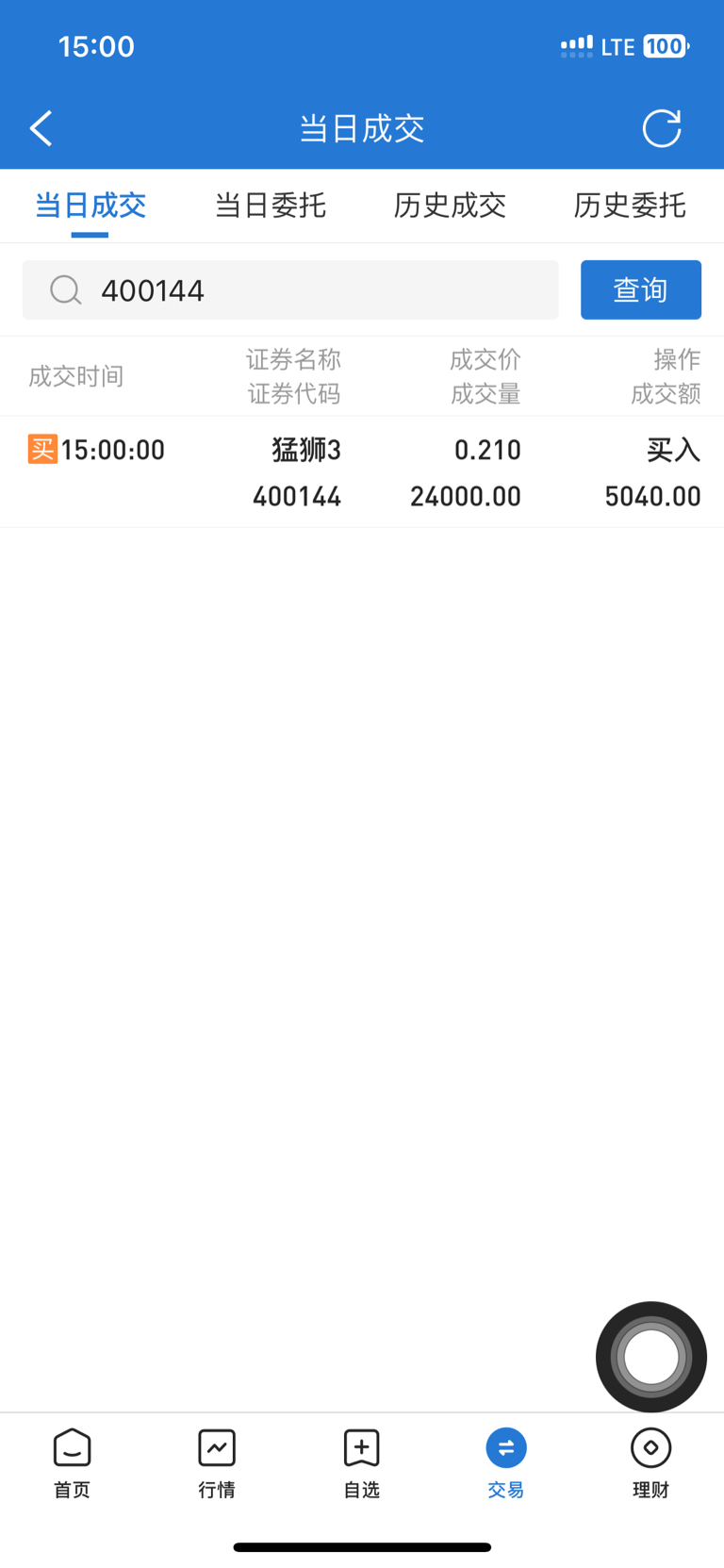
Task: Select the 当日成交 tab
Action: tap(90, 205)
